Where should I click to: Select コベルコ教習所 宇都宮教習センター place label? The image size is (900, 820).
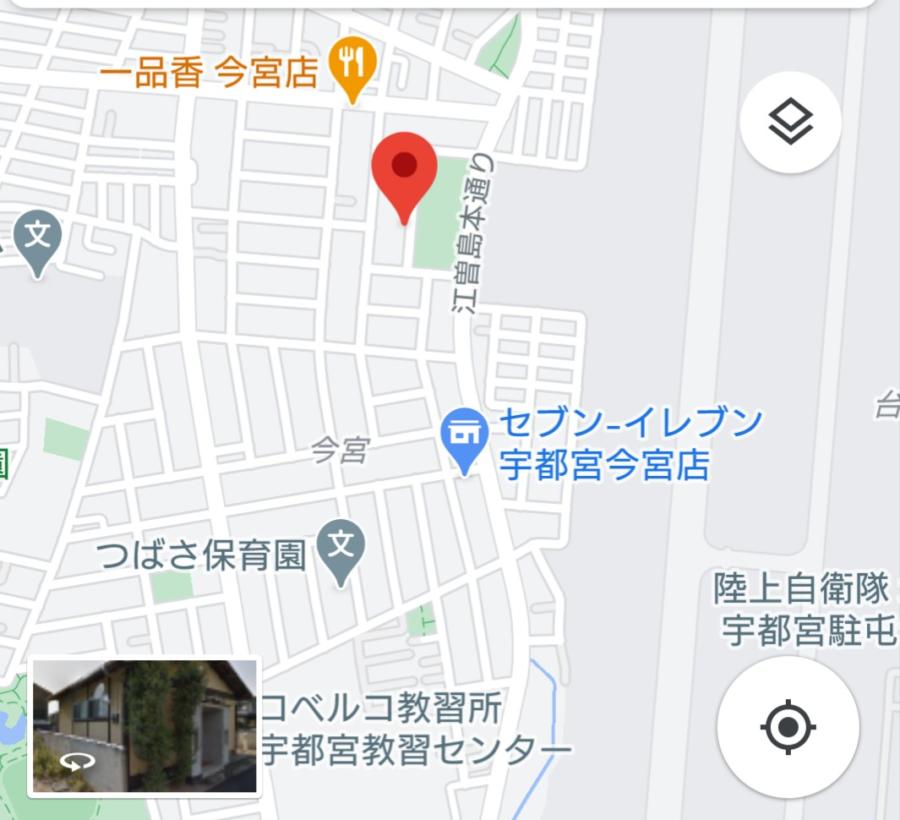coord(415,728)
